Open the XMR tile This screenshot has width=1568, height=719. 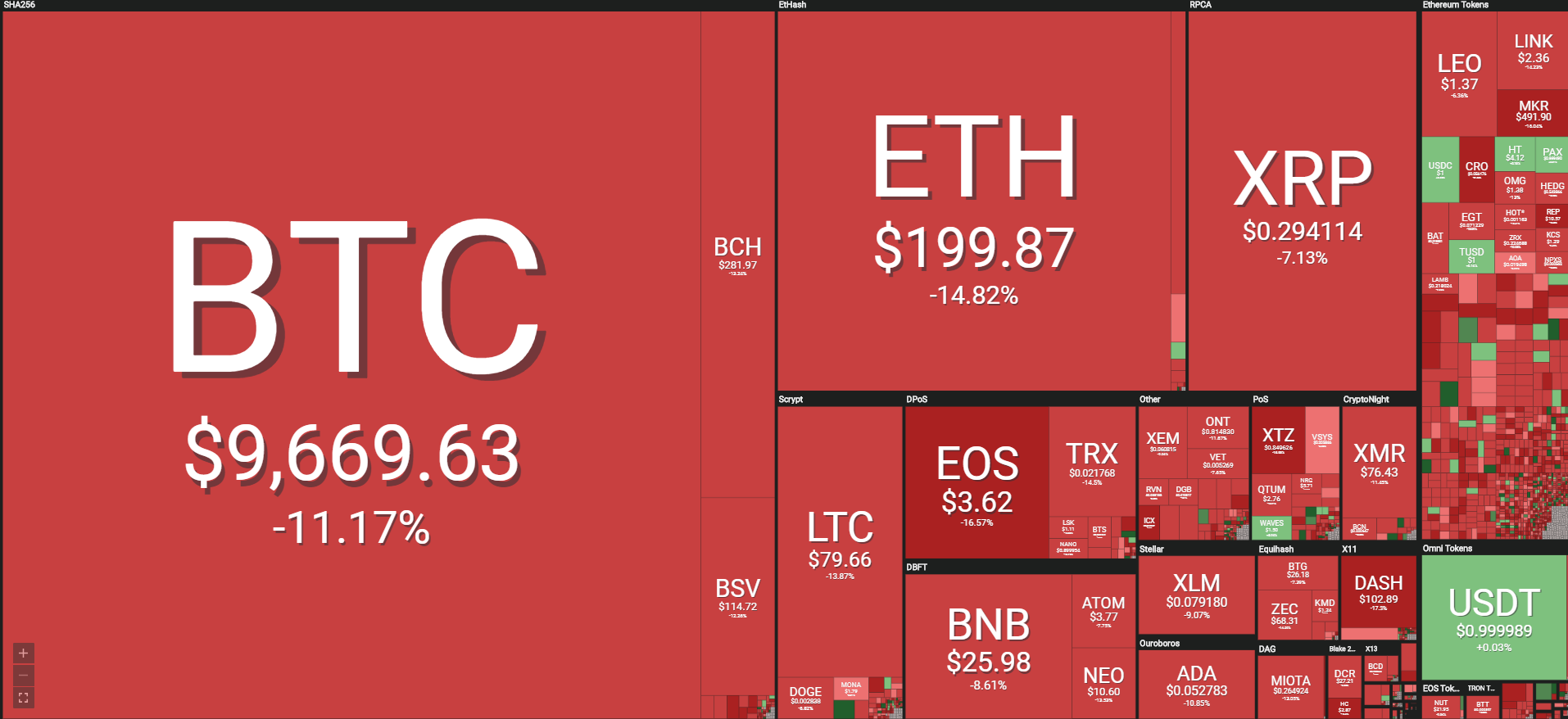point(1379,463)
